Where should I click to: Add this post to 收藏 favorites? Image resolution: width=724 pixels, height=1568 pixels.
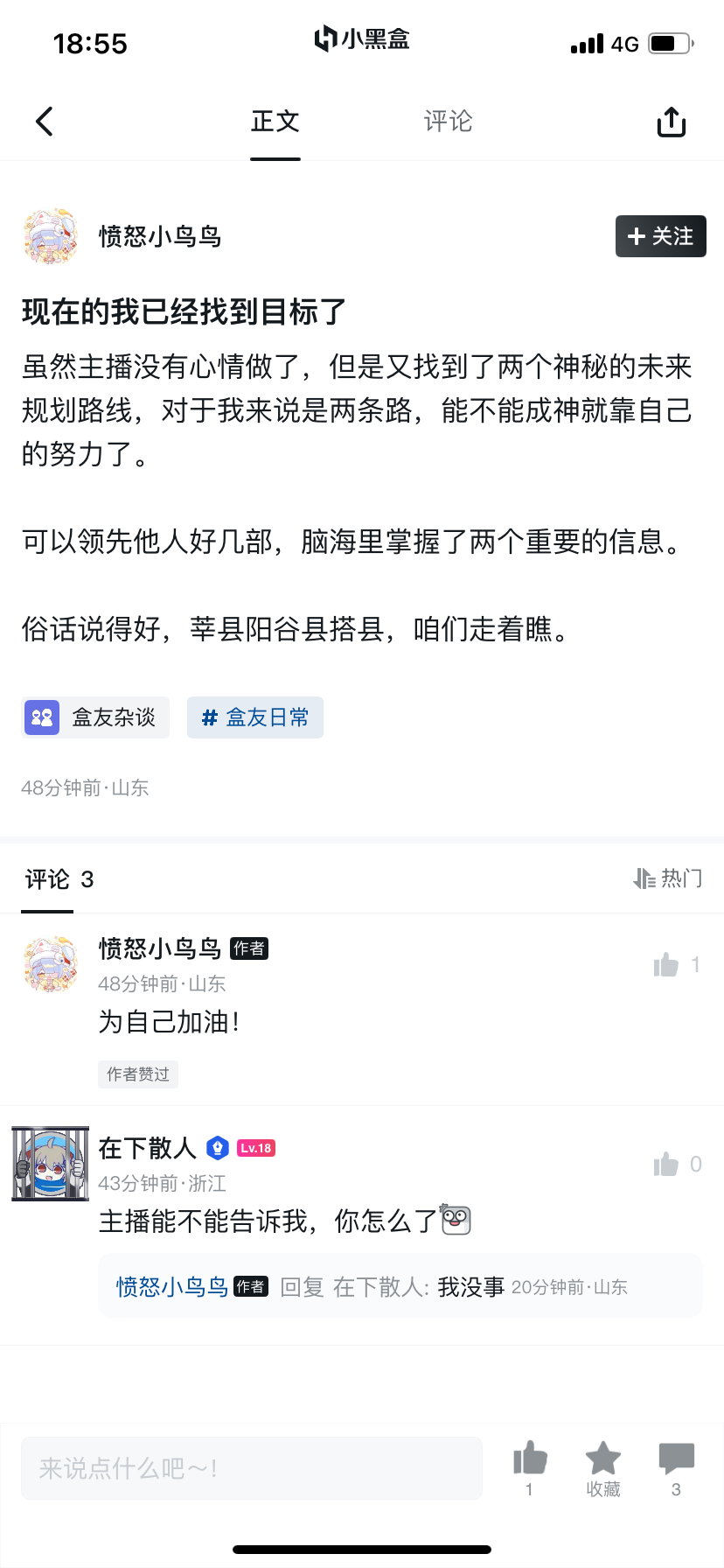click(x=603, y=1459)
